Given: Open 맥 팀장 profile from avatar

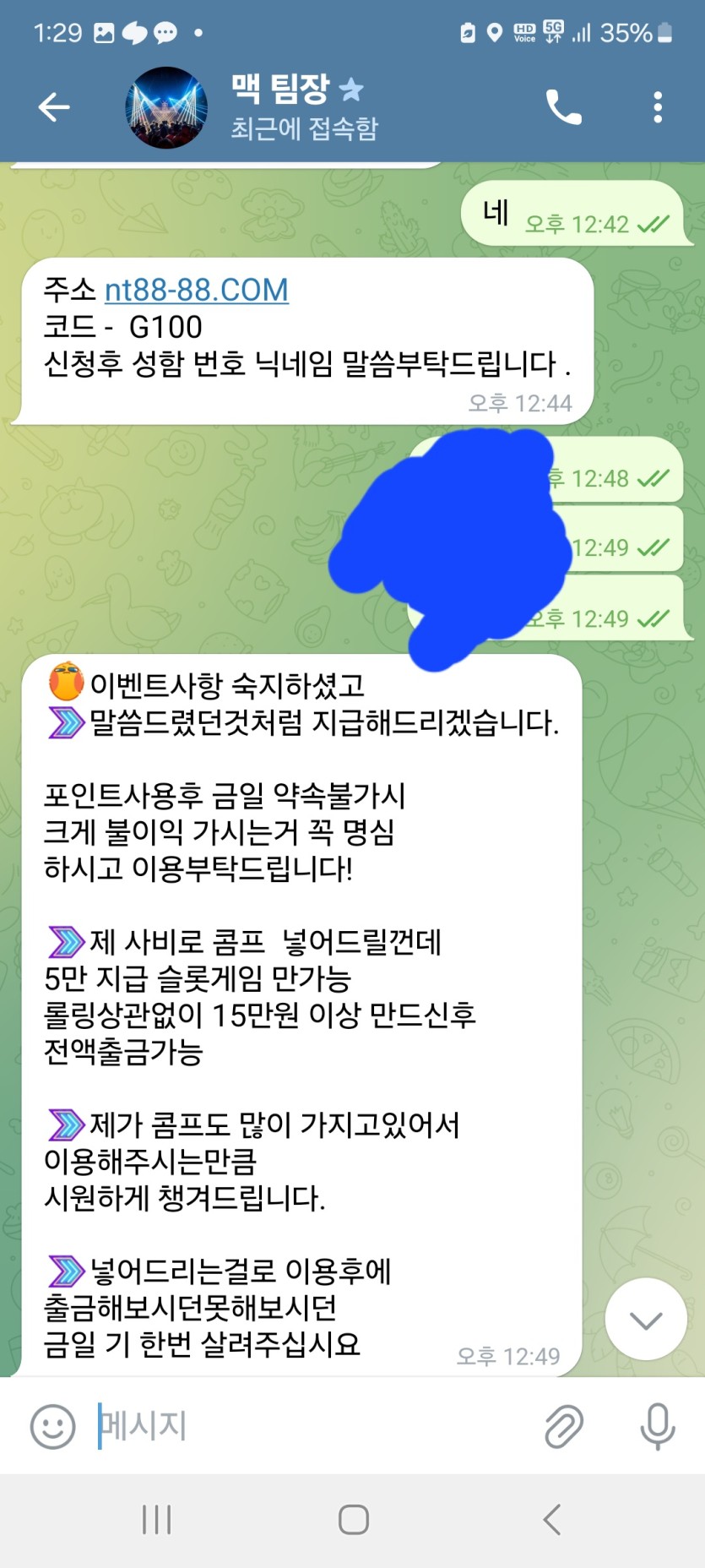Looking at the screenshot, I should 165,107.
